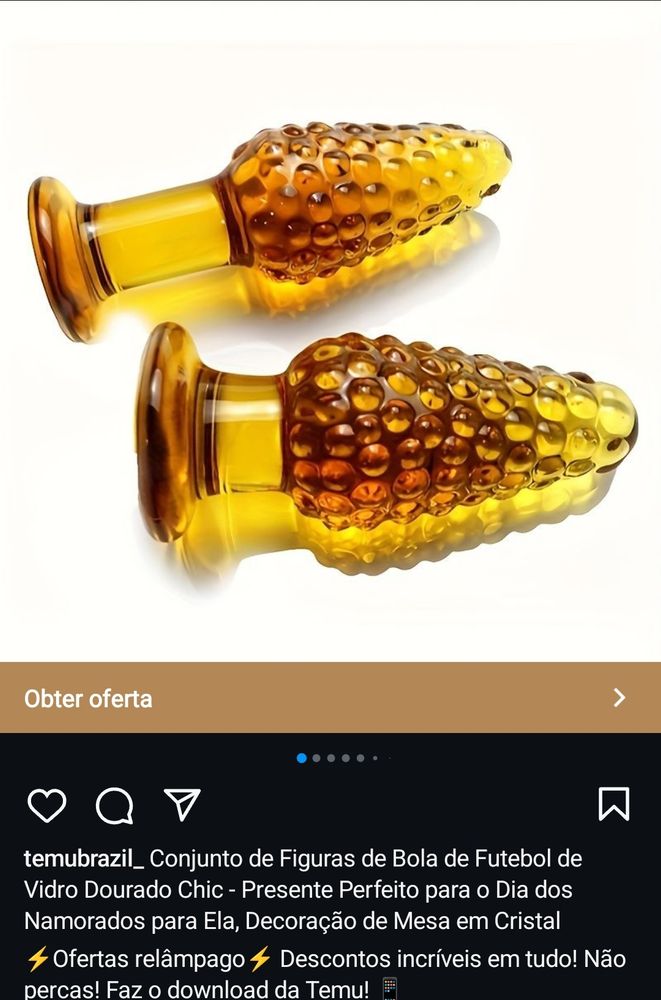Share this post via send icon
661x1000 pixels.
click(182, 804)
